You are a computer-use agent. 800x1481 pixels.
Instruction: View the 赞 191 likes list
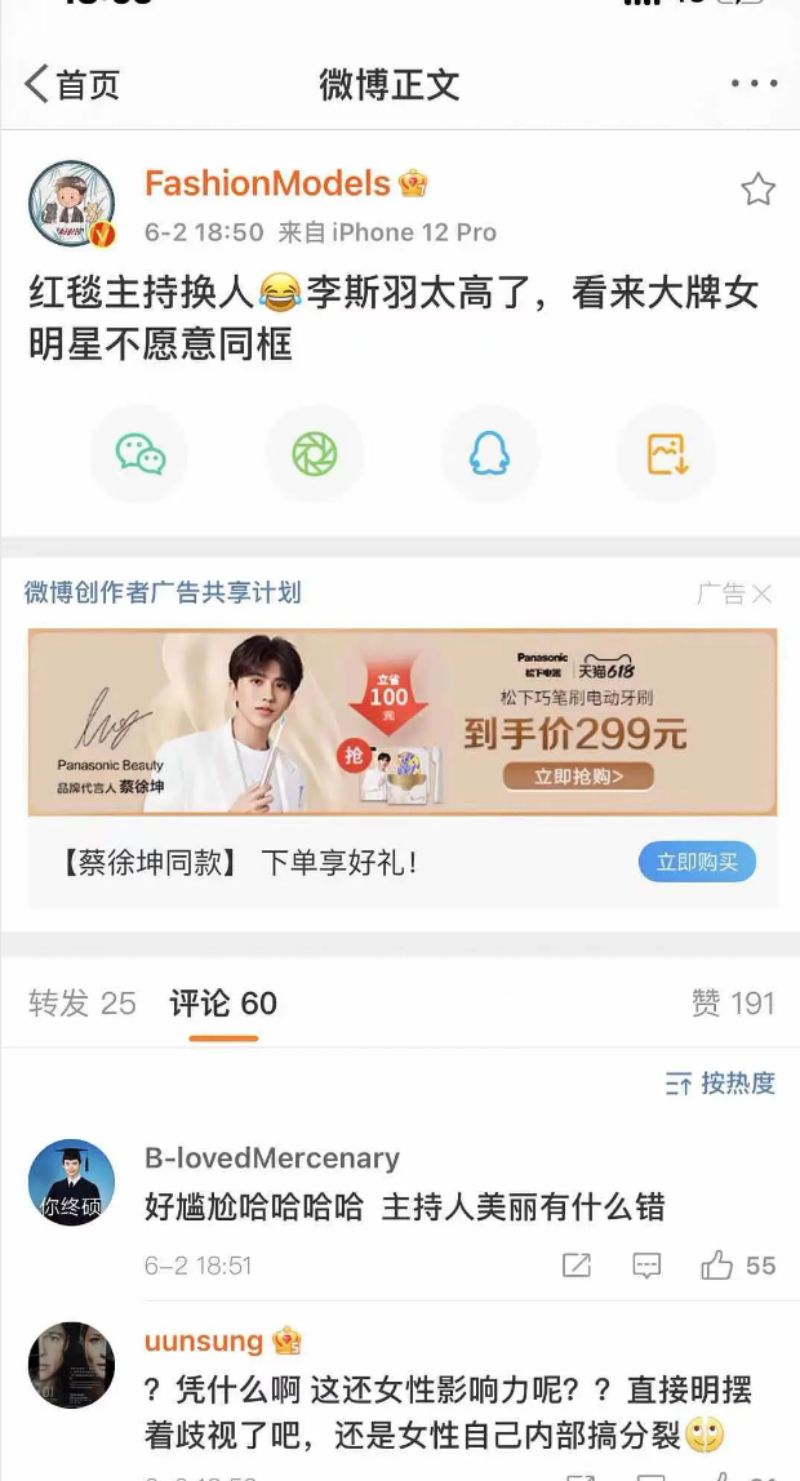point(733,1003)
